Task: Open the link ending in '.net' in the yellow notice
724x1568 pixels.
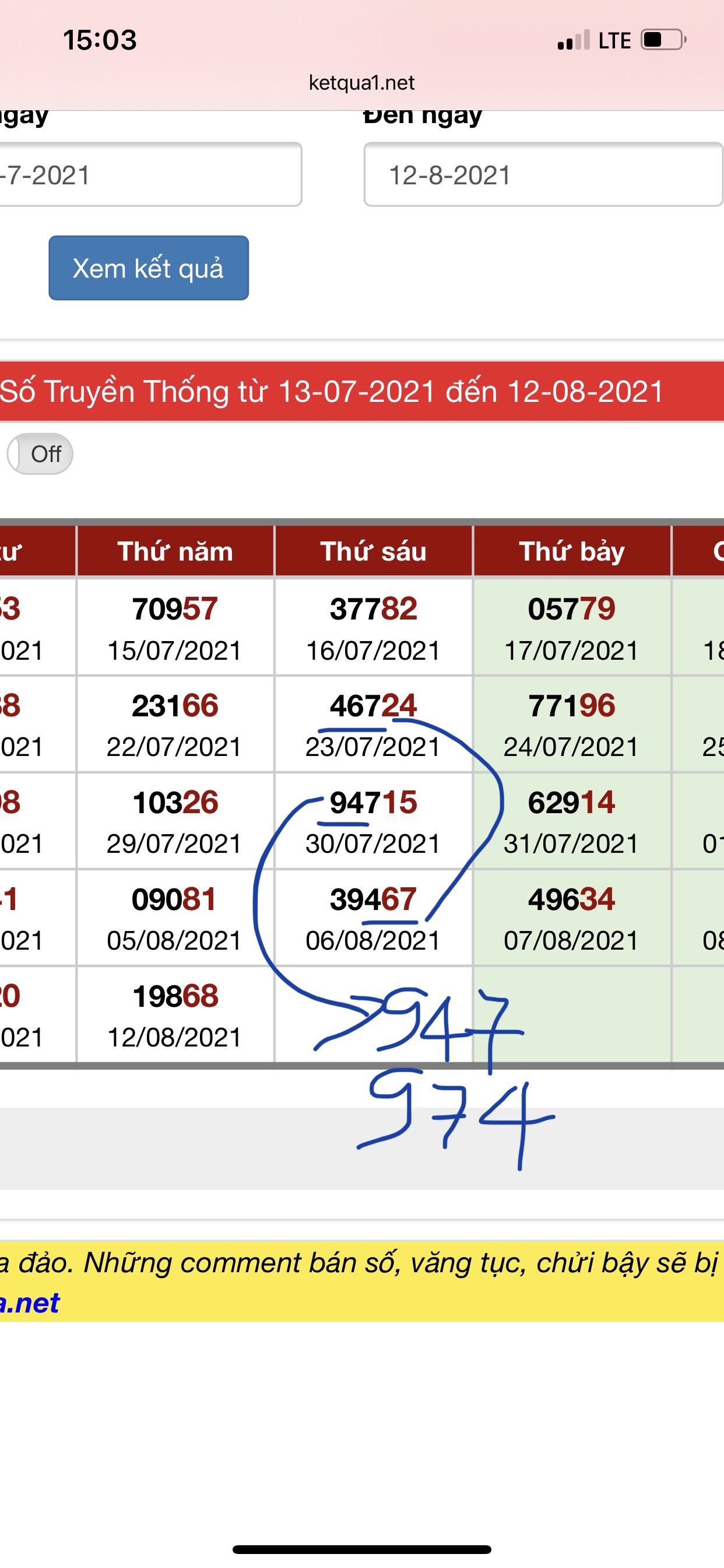Action: [x=30, y=1303]
